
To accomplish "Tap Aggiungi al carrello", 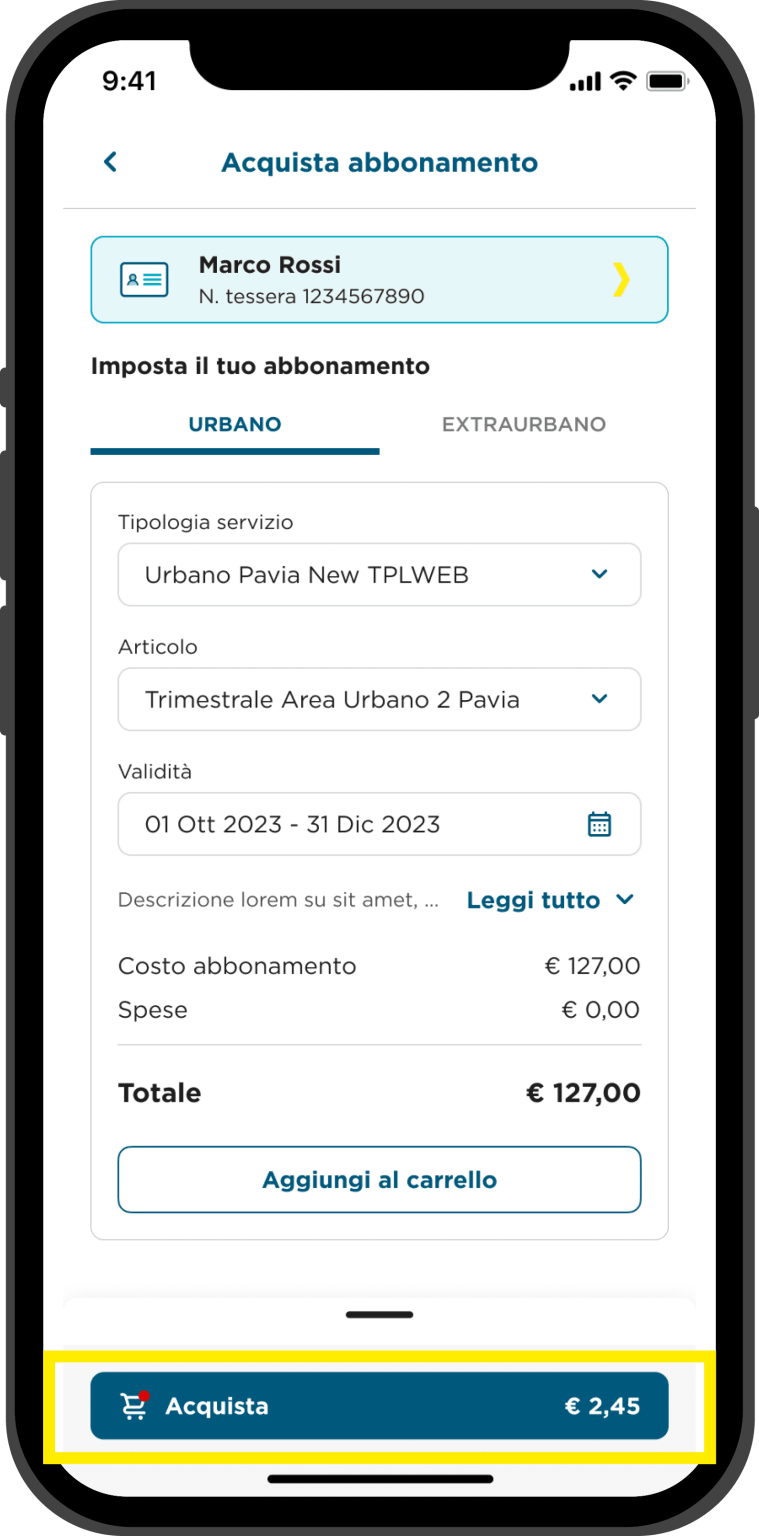I will pyautogui.click(x=379, y=1180).
